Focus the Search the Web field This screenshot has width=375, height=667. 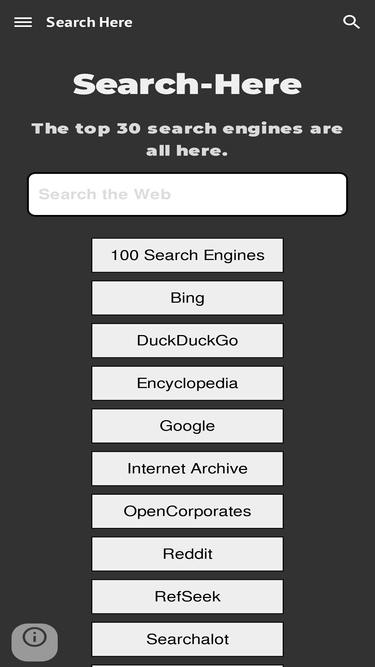point(188,194)
